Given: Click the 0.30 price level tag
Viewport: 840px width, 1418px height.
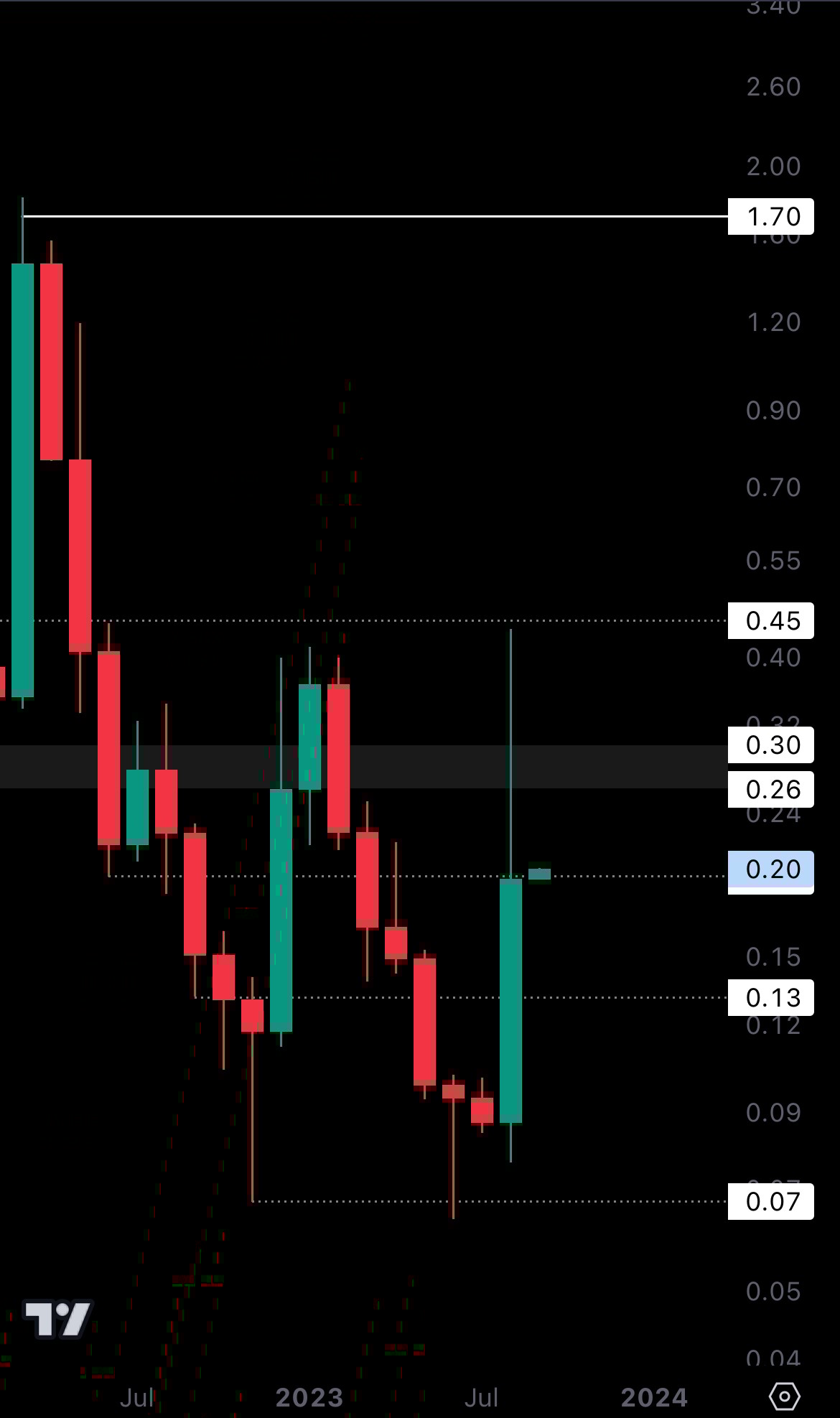Looking at the screenshot, I should click(770, 746).
